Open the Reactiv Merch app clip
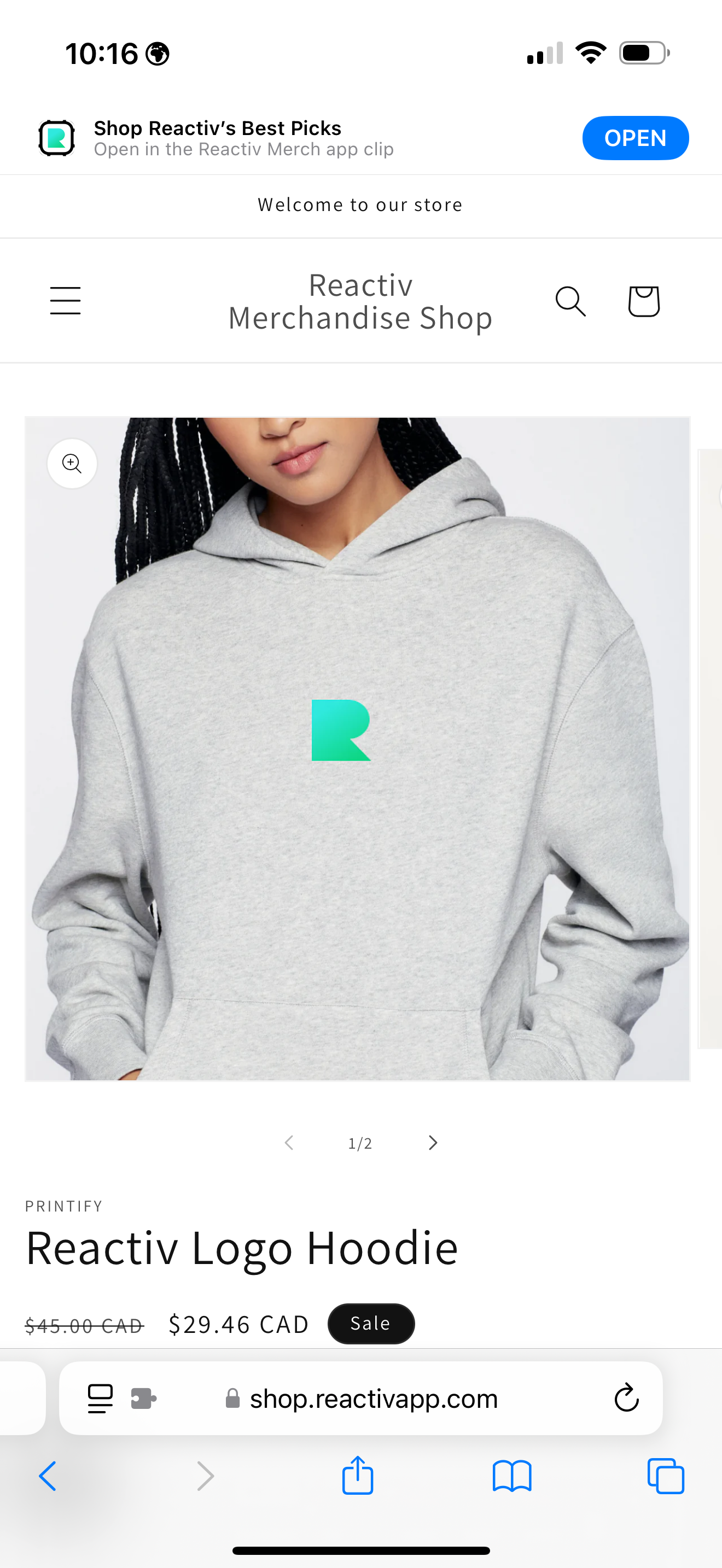 pos(635,138)
